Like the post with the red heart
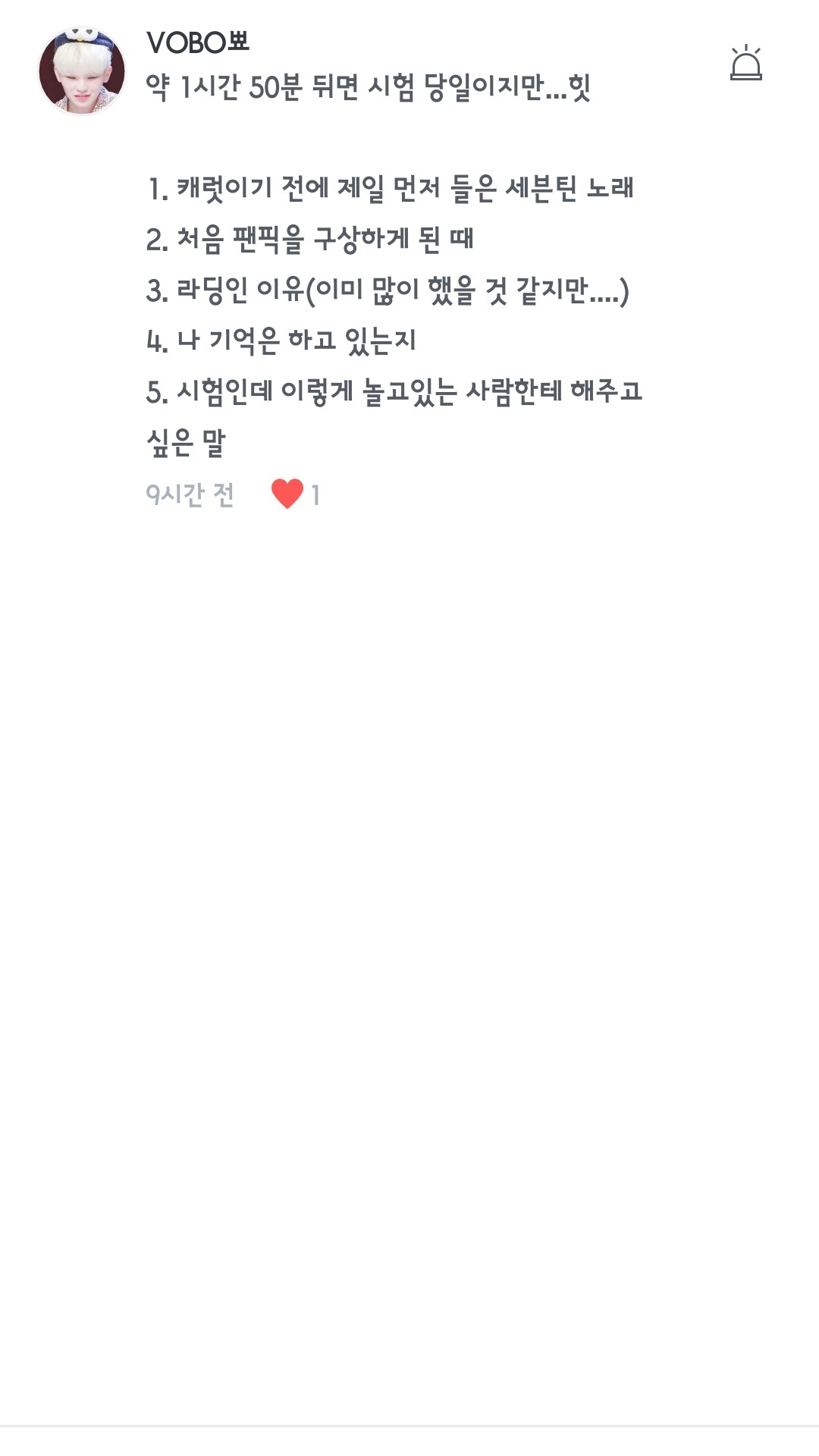This screenshot has width=819, height=1456. (x=287, y=494)
